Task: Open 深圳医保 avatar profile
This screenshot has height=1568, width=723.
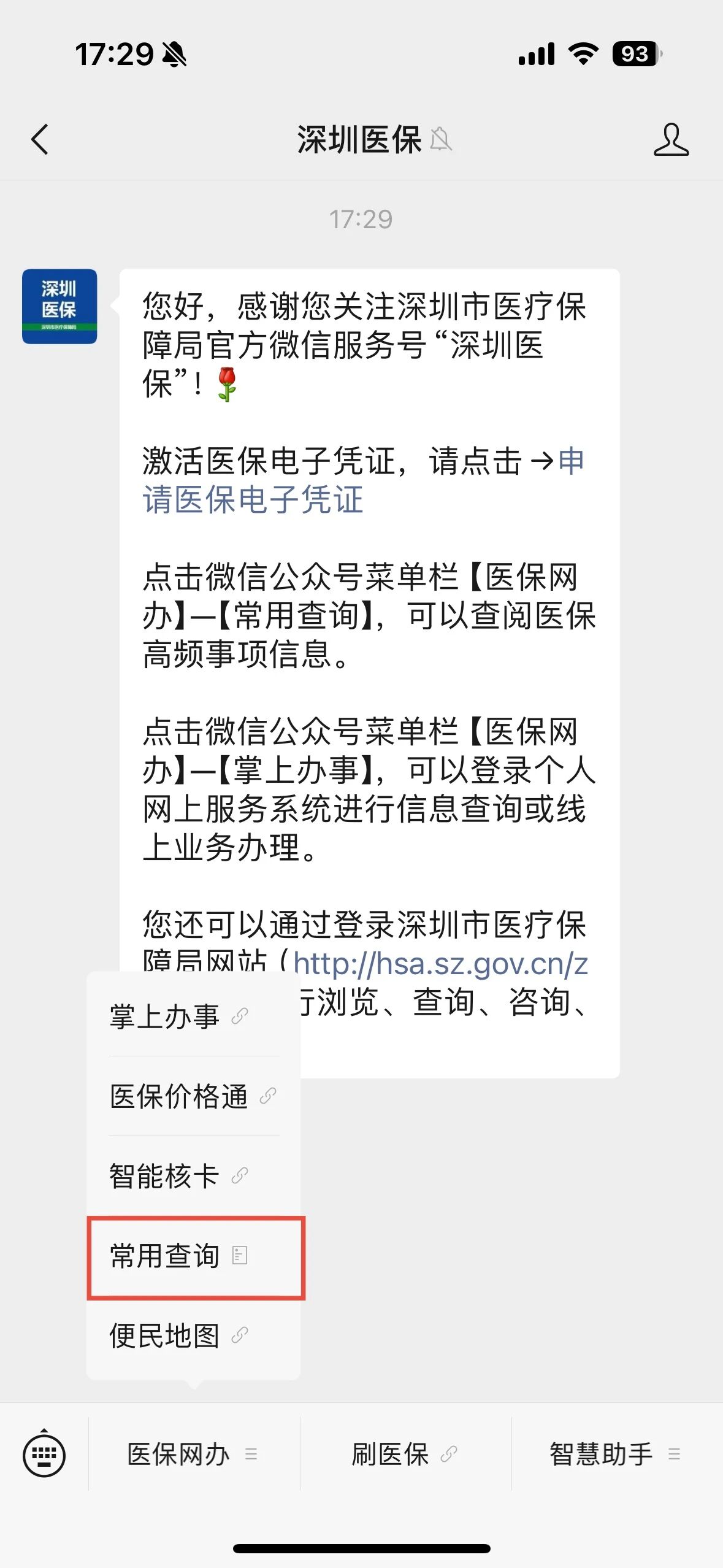Action: 59,306
